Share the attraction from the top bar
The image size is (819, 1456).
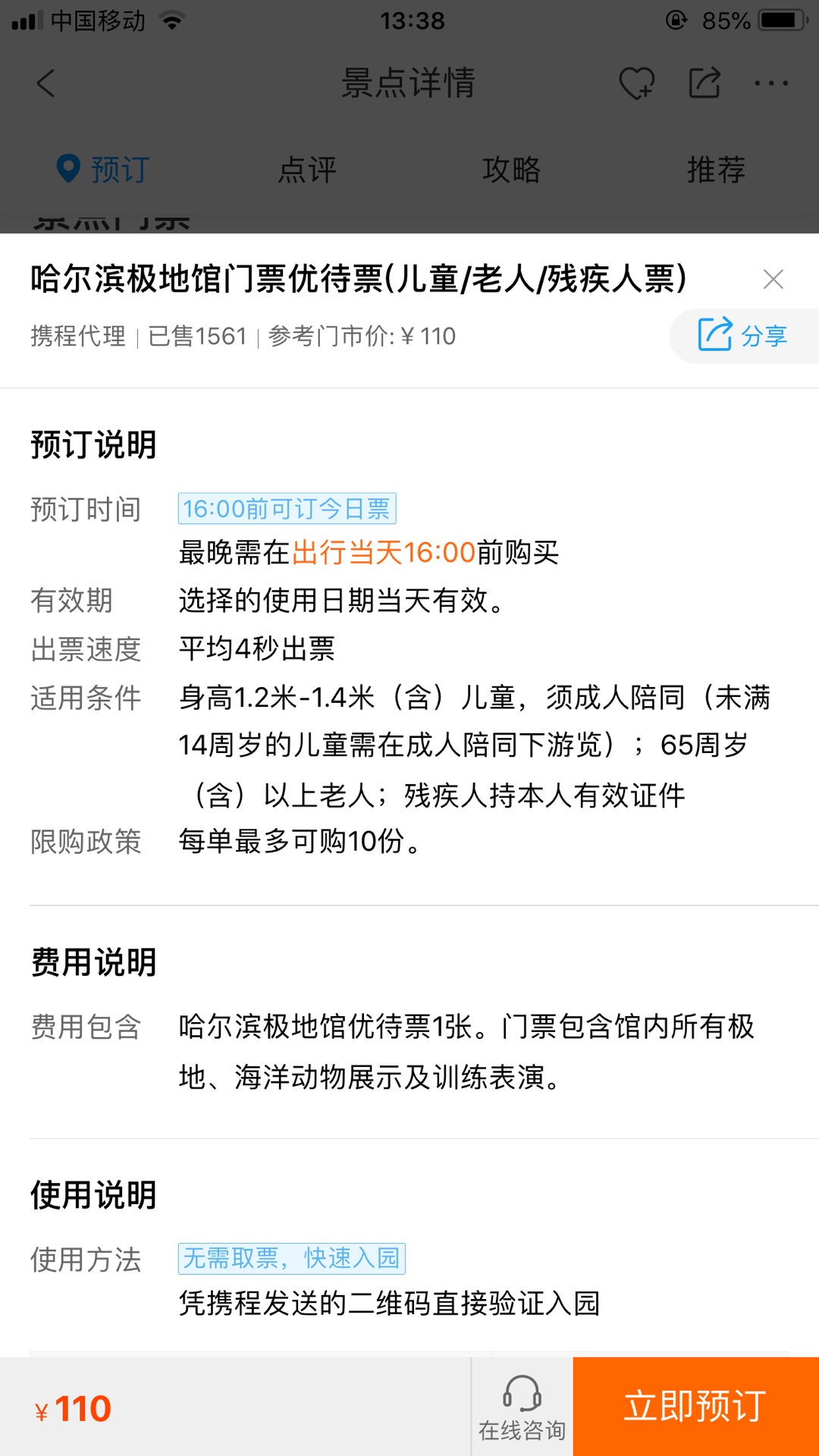click(x=704, y=83)
